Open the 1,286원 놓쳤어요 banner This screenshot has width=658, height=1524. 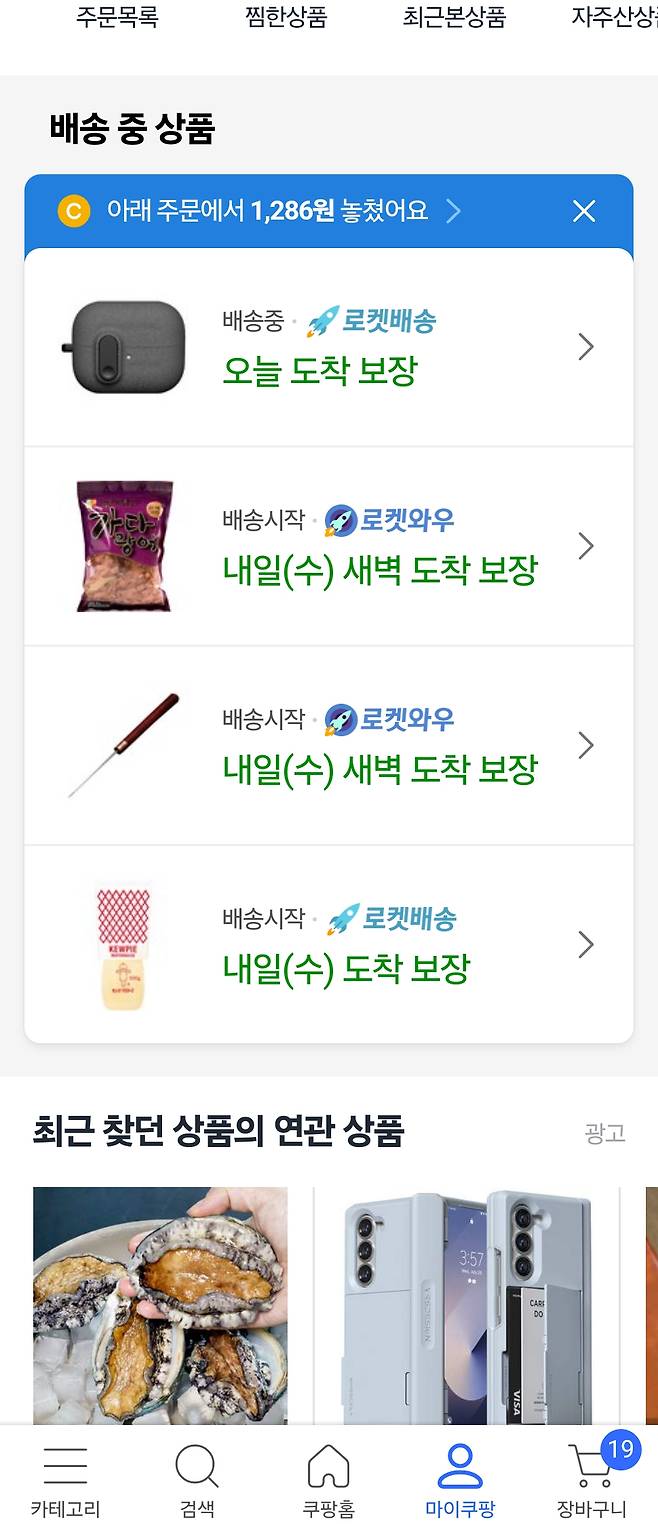(x=270, y=211)
